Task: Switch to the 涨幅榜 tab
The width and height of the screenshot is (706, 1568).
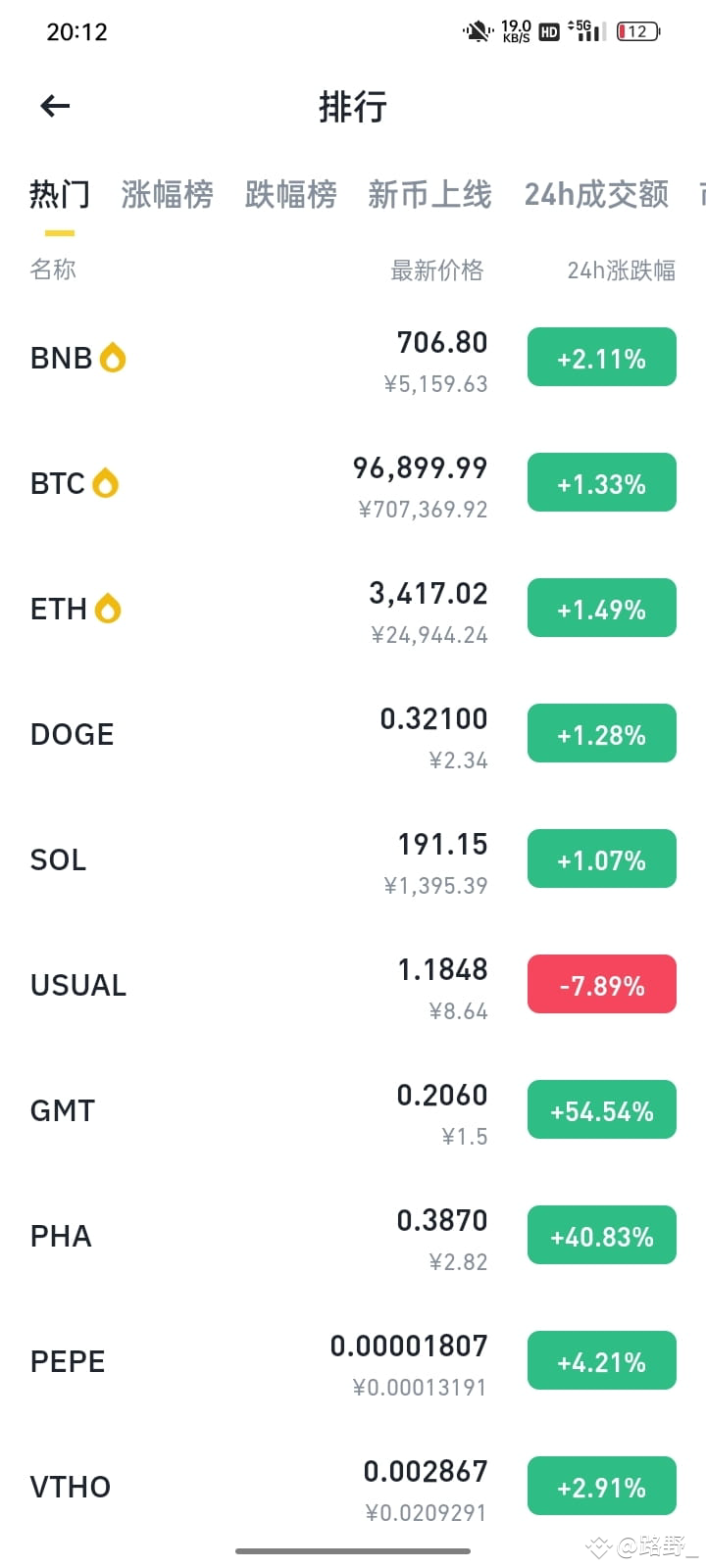Action: [167, 195]
